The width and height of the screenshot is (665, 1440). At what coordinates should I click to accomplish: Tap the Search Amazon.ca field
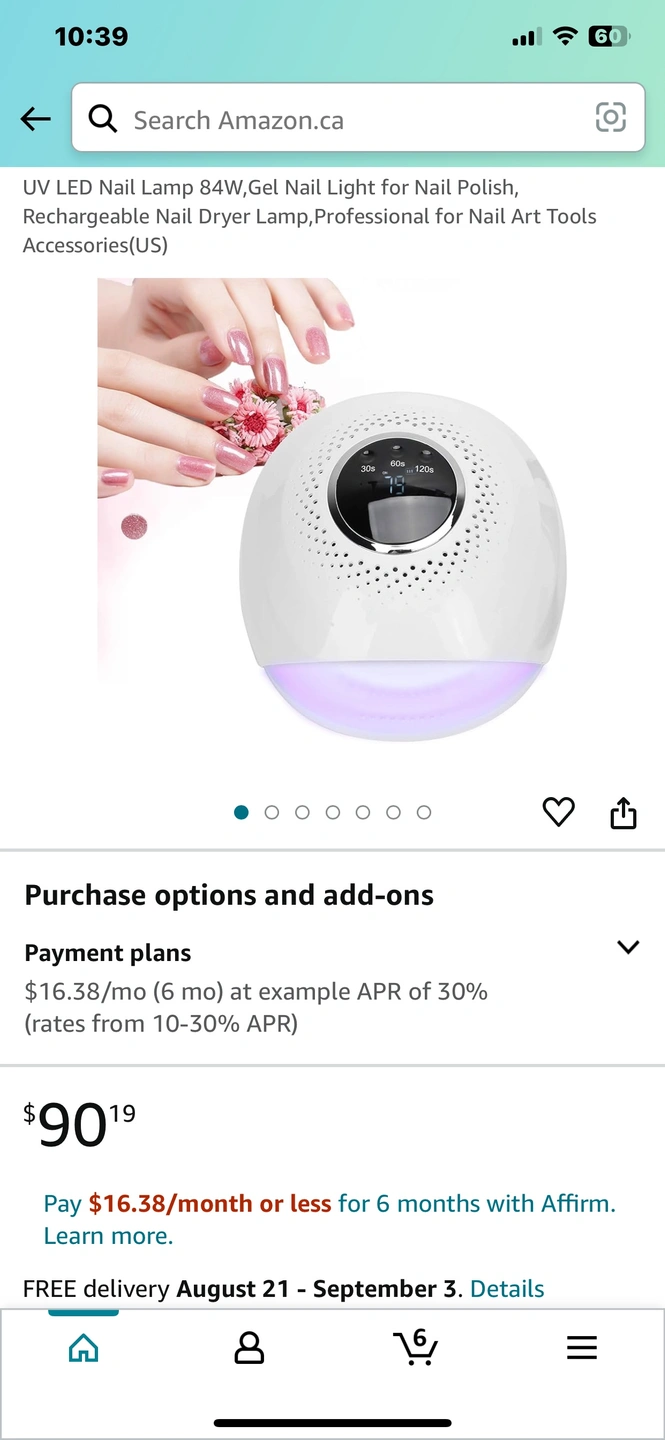(340, 120)
